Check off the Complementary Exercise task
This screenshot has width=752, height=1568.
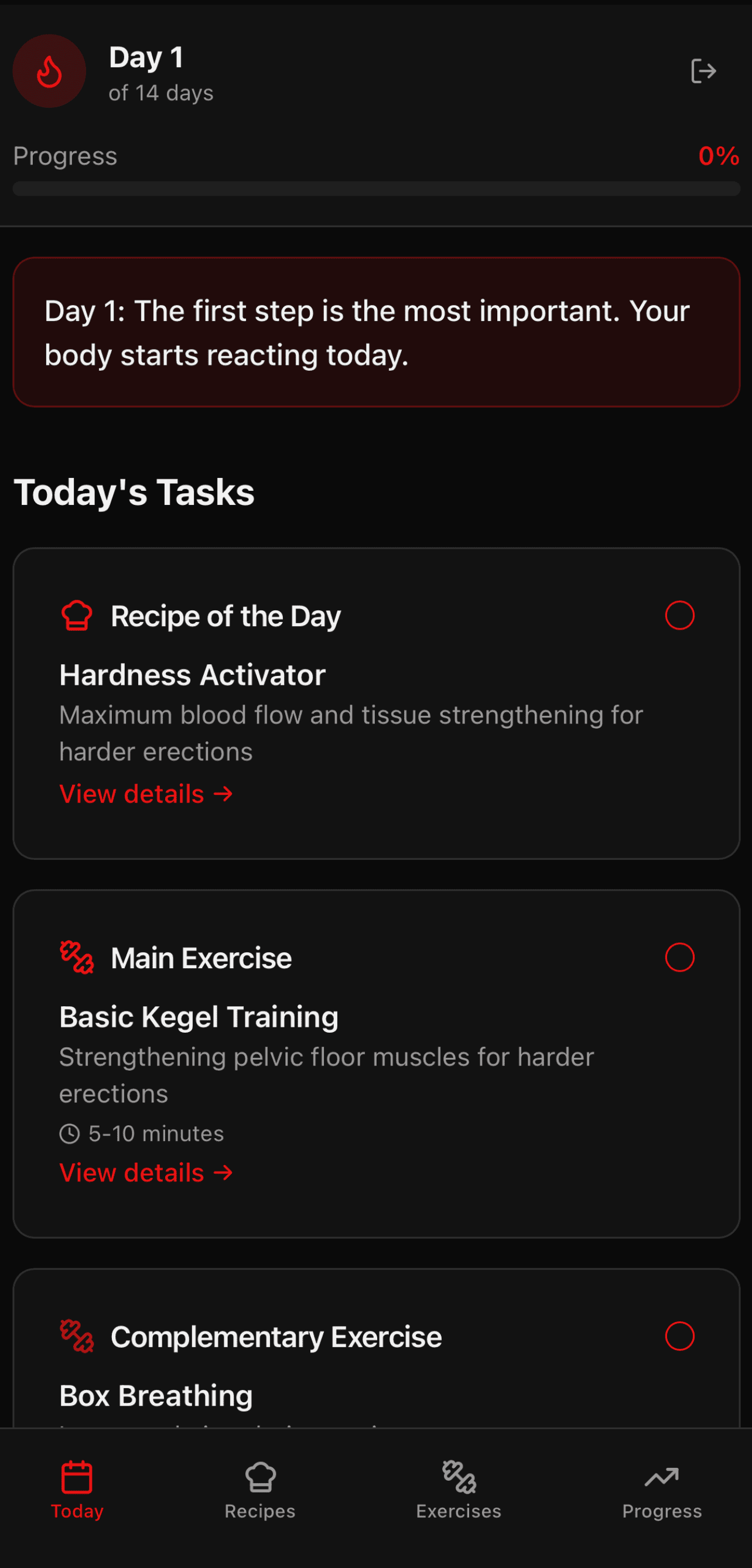(x=679, y=1336)
